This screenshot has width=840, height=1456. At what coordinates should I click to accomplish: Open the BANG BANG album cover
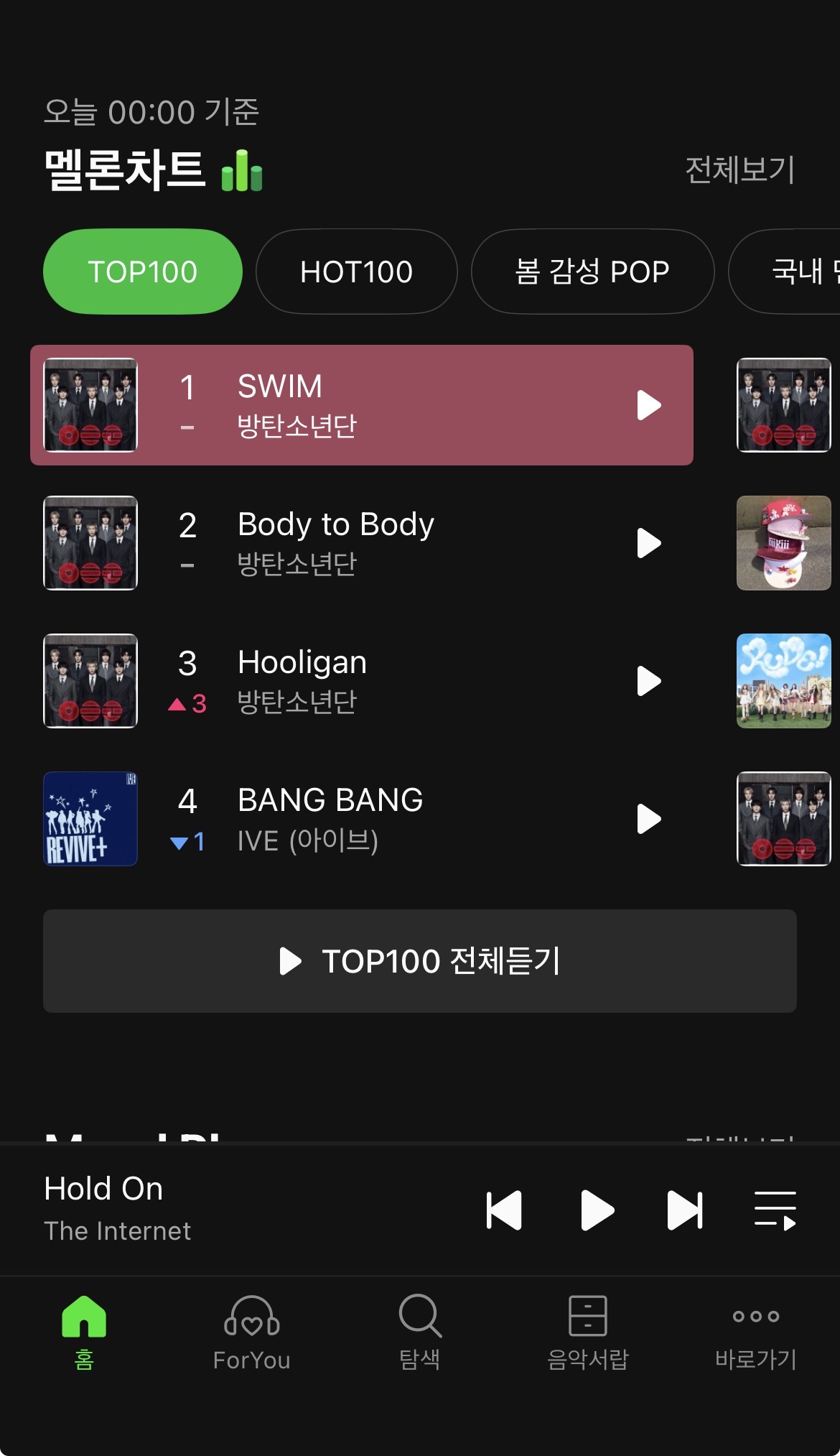click(90, 819)
